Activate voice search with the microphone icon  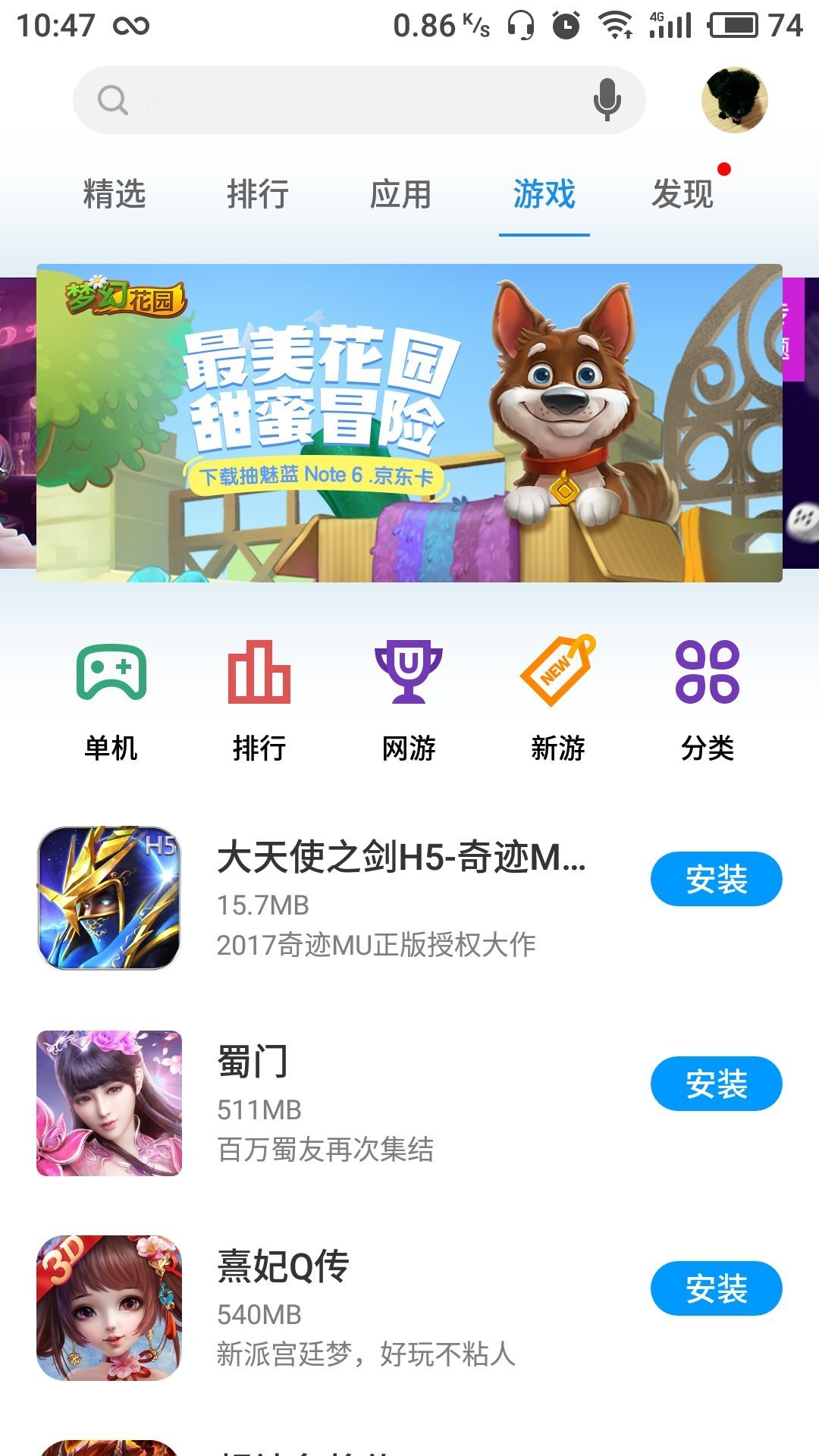[x=605, y=97]
